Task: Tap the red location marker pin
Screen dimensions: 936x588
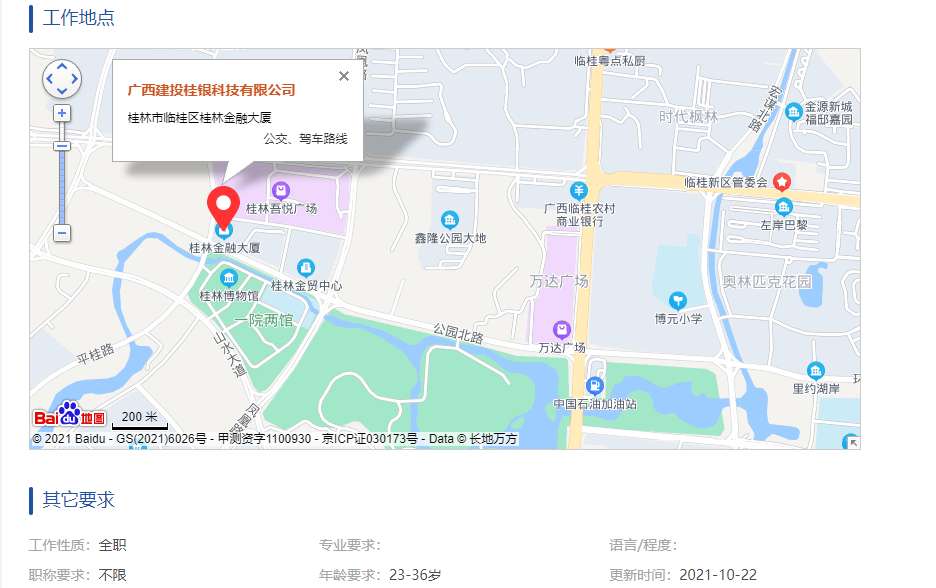Action: pyautogui.click(x=223, y=204)
